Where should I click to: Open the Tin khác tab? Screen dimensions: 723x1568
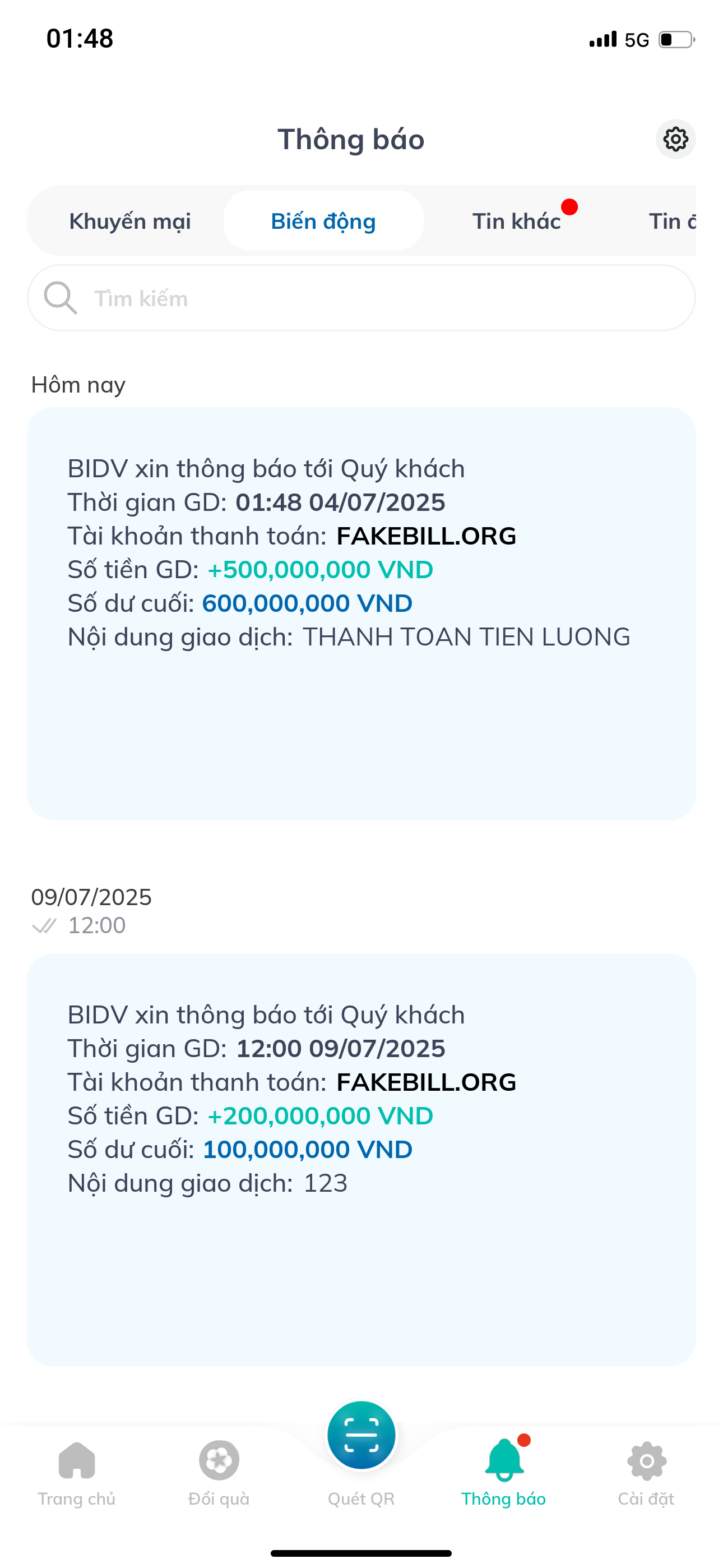click(518, 221)
